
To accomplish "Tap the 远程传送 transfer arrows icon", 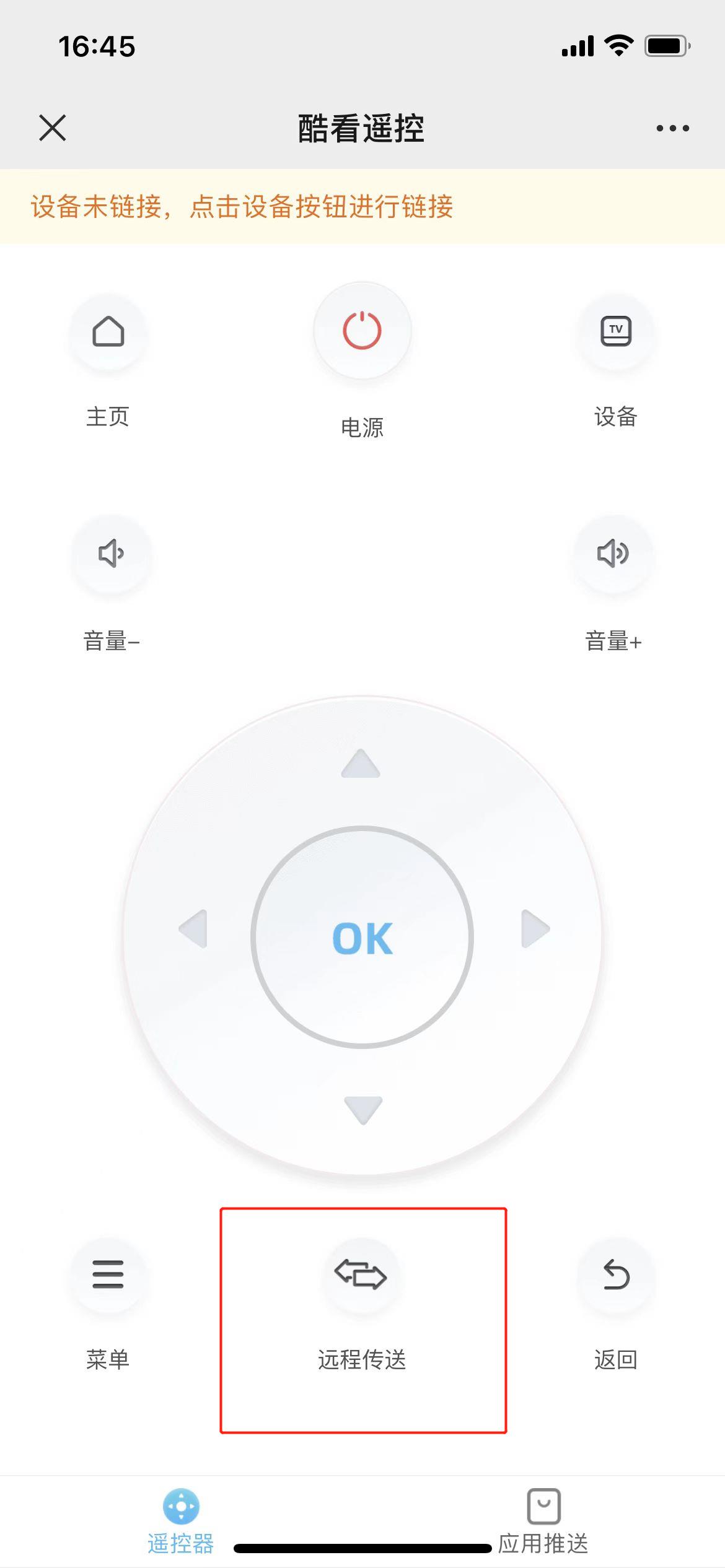I will (362, 1277).
